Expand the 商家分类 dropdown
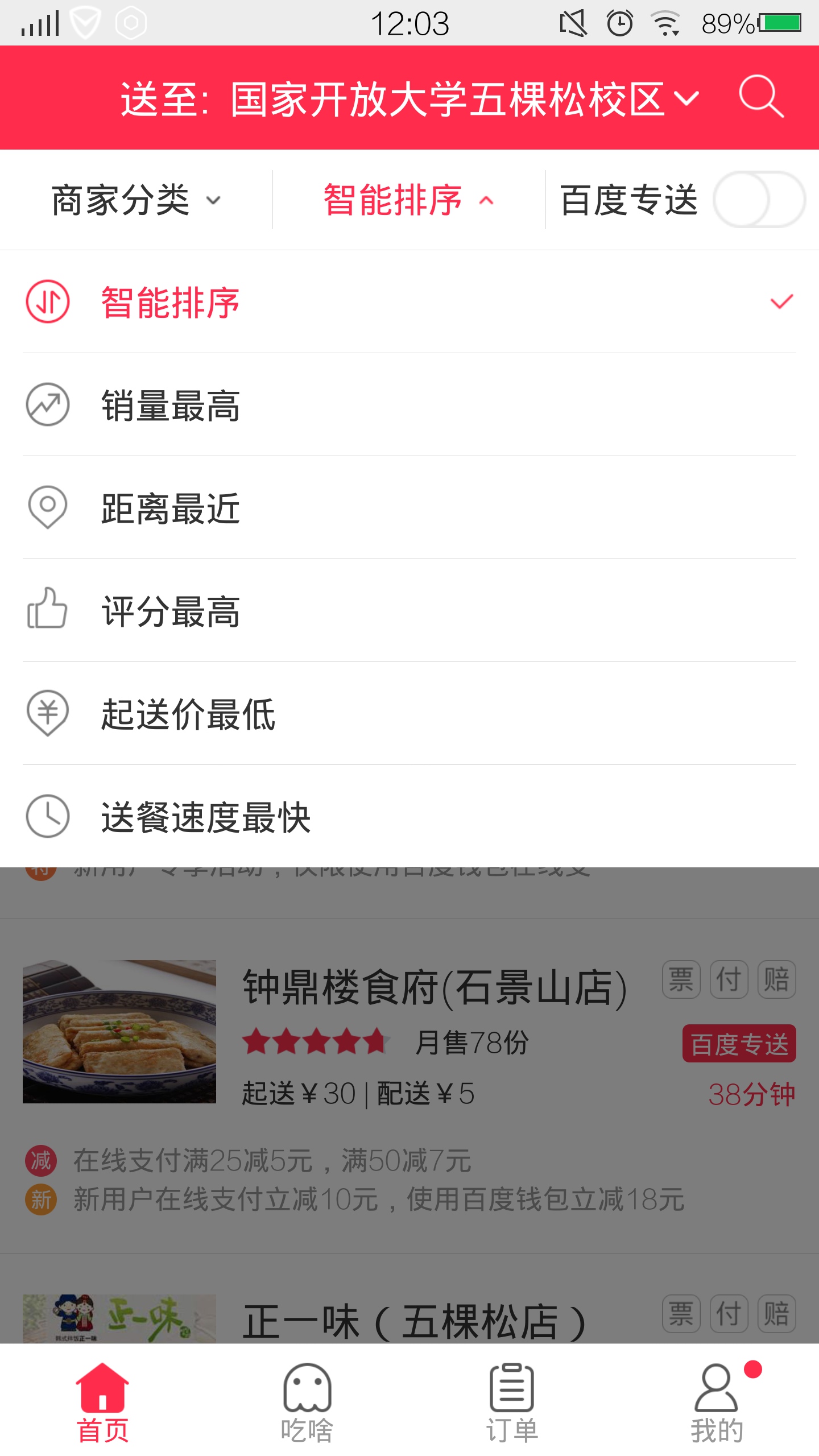 click(135, 200)
